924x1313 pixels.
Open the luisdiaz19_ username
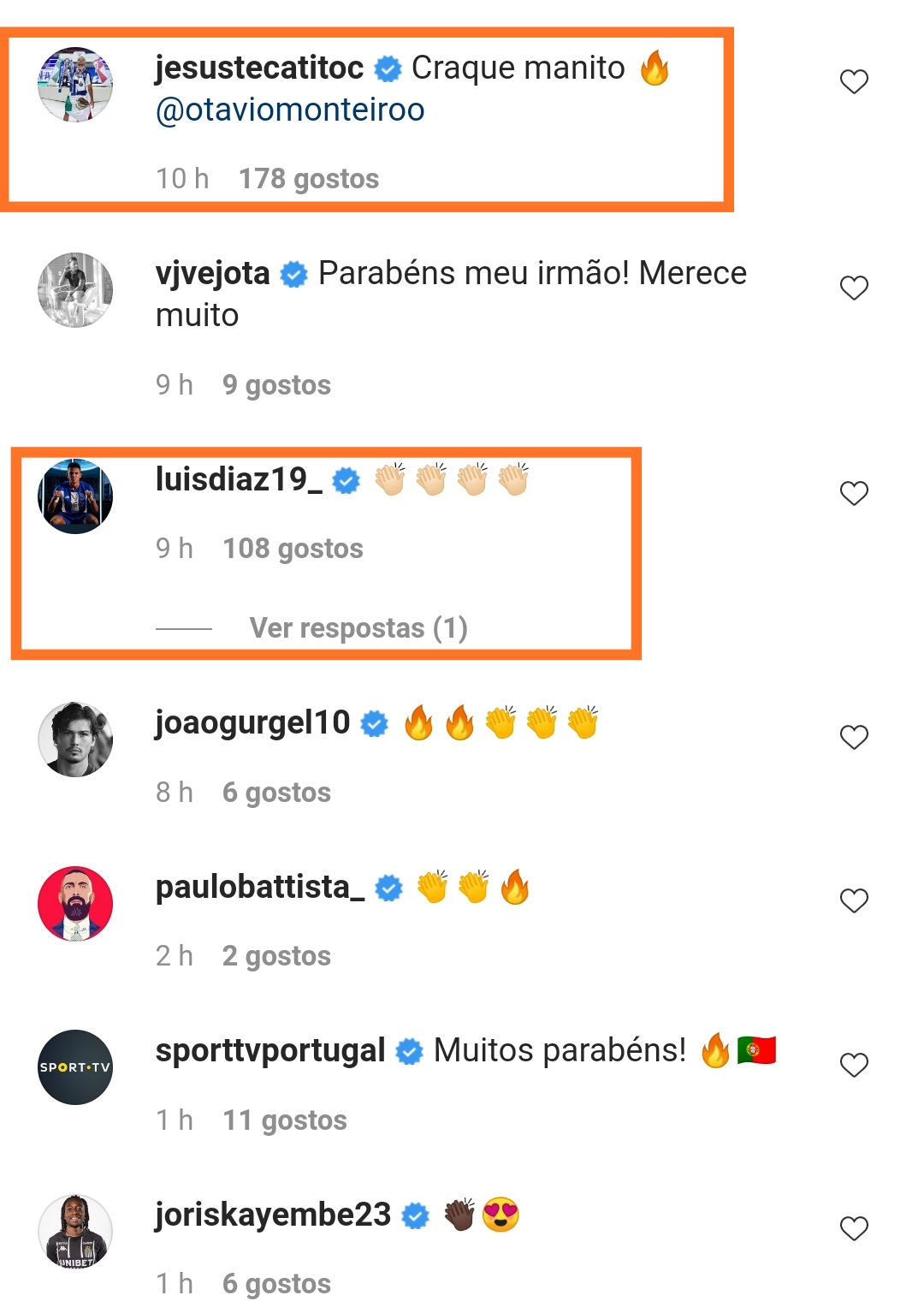point(239,479)
